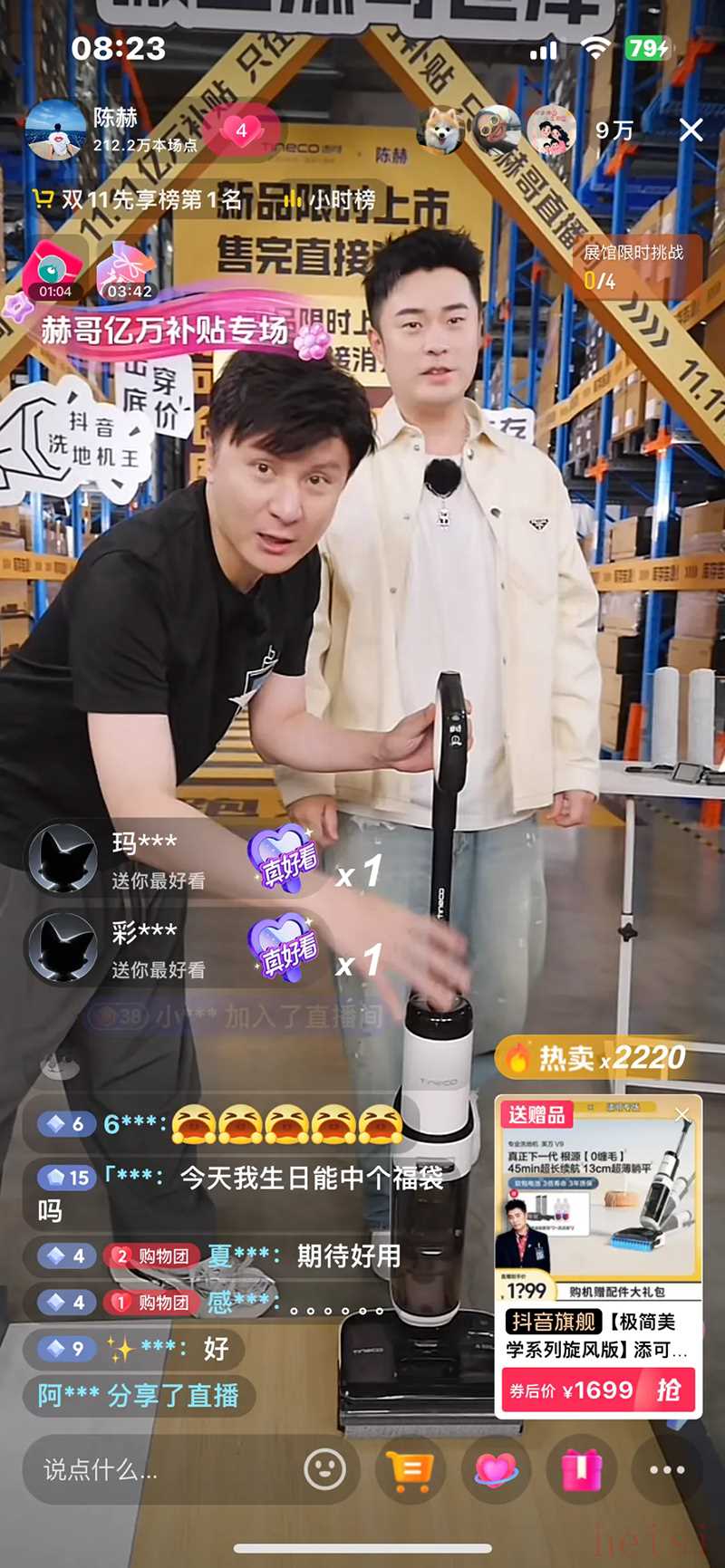Screen dimensions: 725x1568
Task: Tap the 说点什么 comment input field
Action: pos(154,1469)
